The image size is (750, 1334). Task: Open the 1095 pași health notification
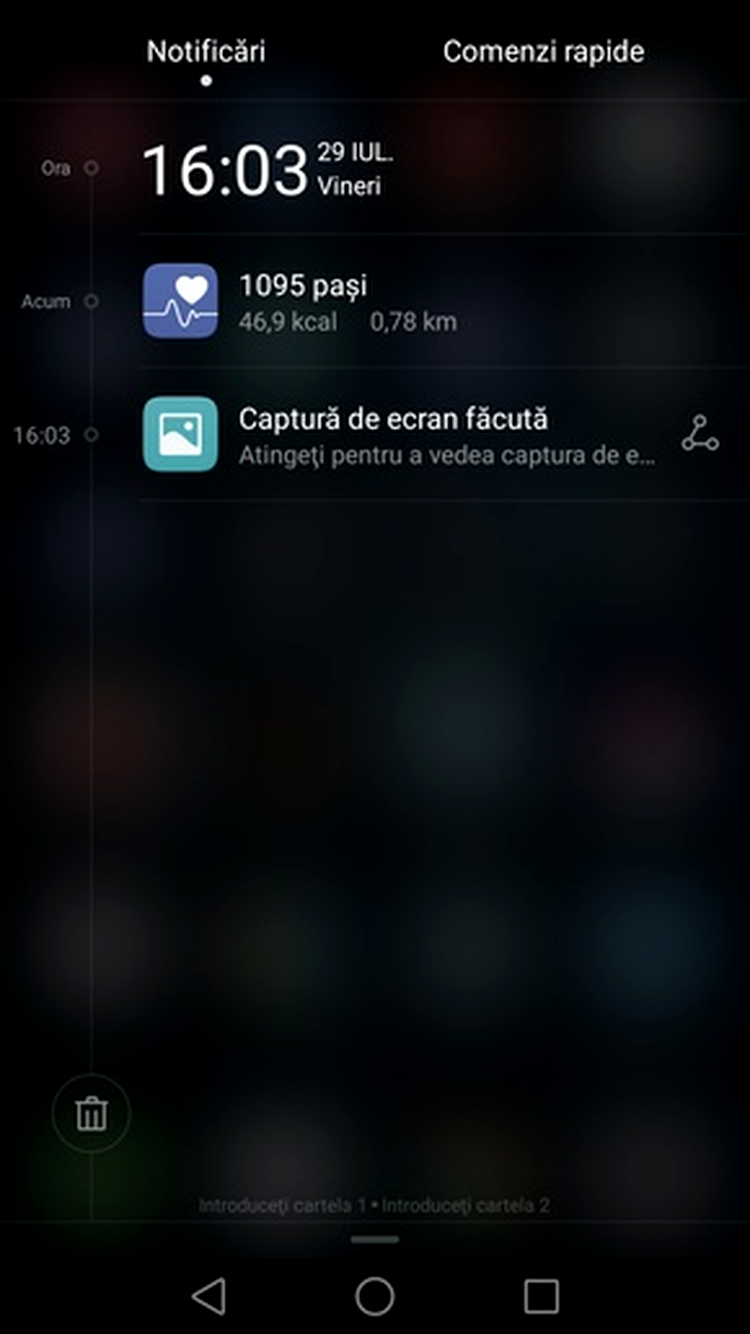400,301
